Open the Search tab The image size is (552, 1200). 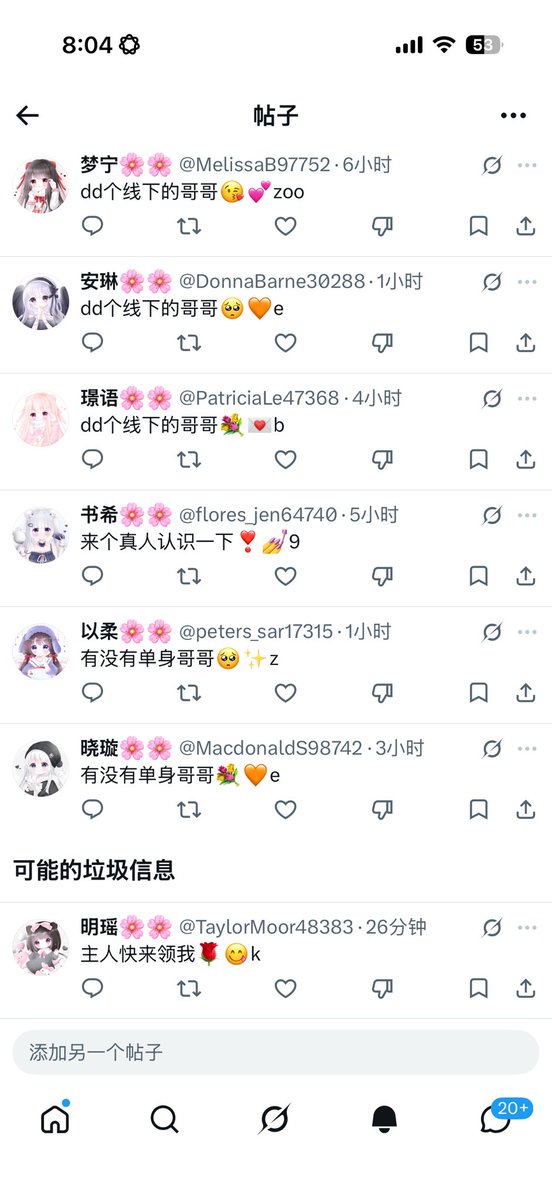pyautogui.click(x=164, y=1119)
